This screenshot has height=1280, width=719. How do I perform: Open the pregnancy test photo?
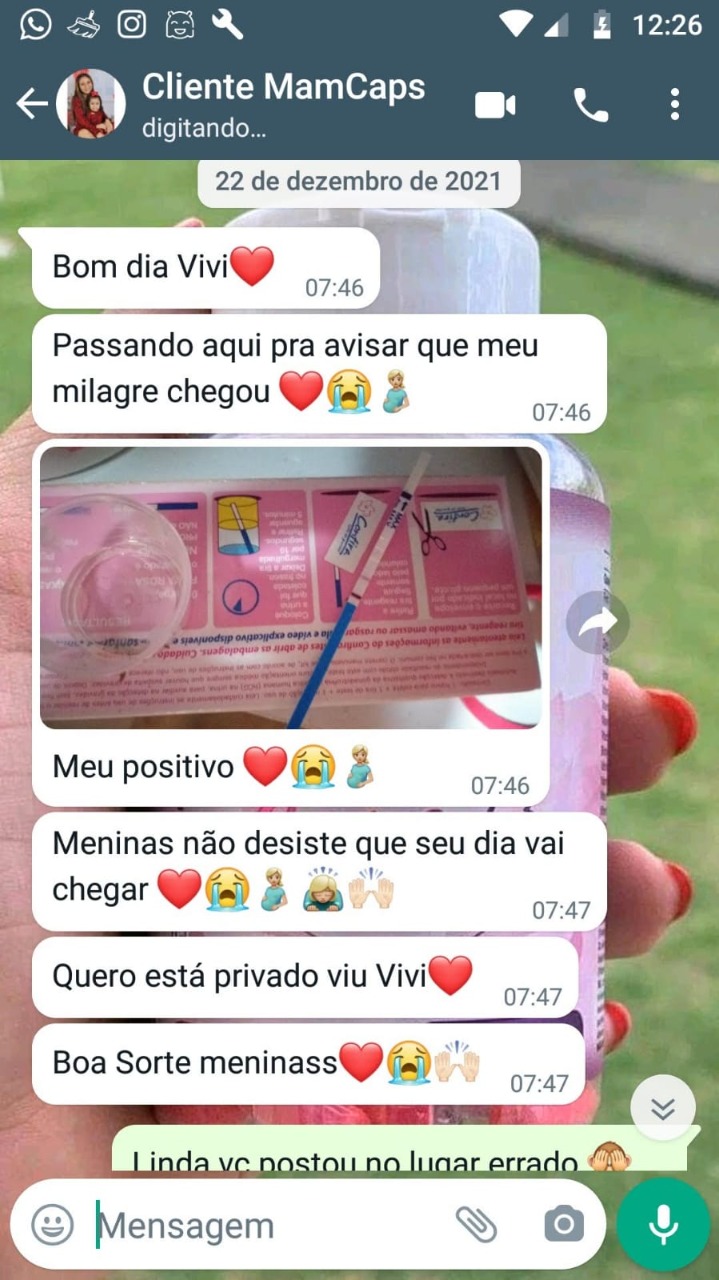291,587
